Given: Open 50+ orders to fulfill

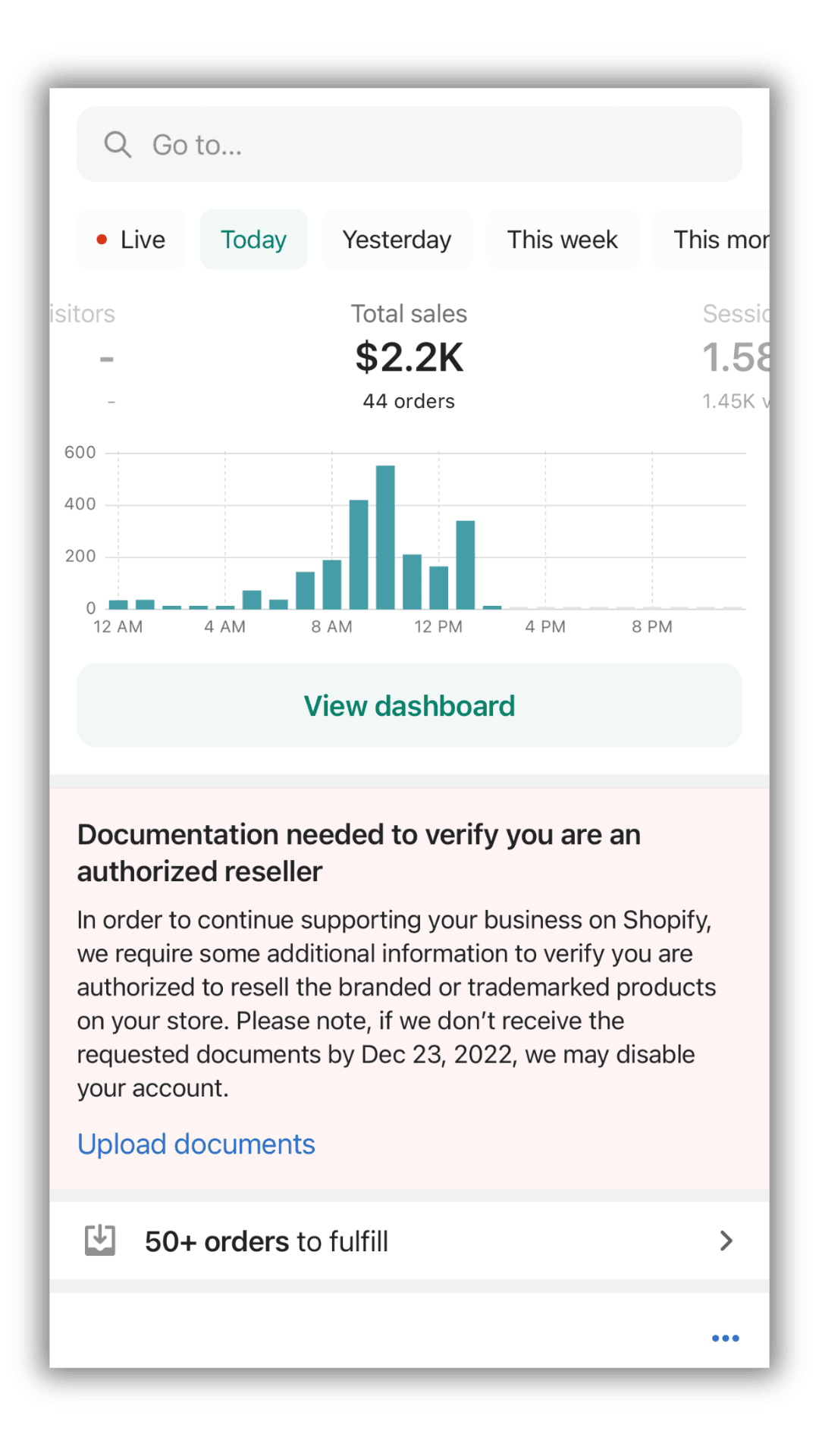Looking at the screenshot, I should coord(409,1241).
